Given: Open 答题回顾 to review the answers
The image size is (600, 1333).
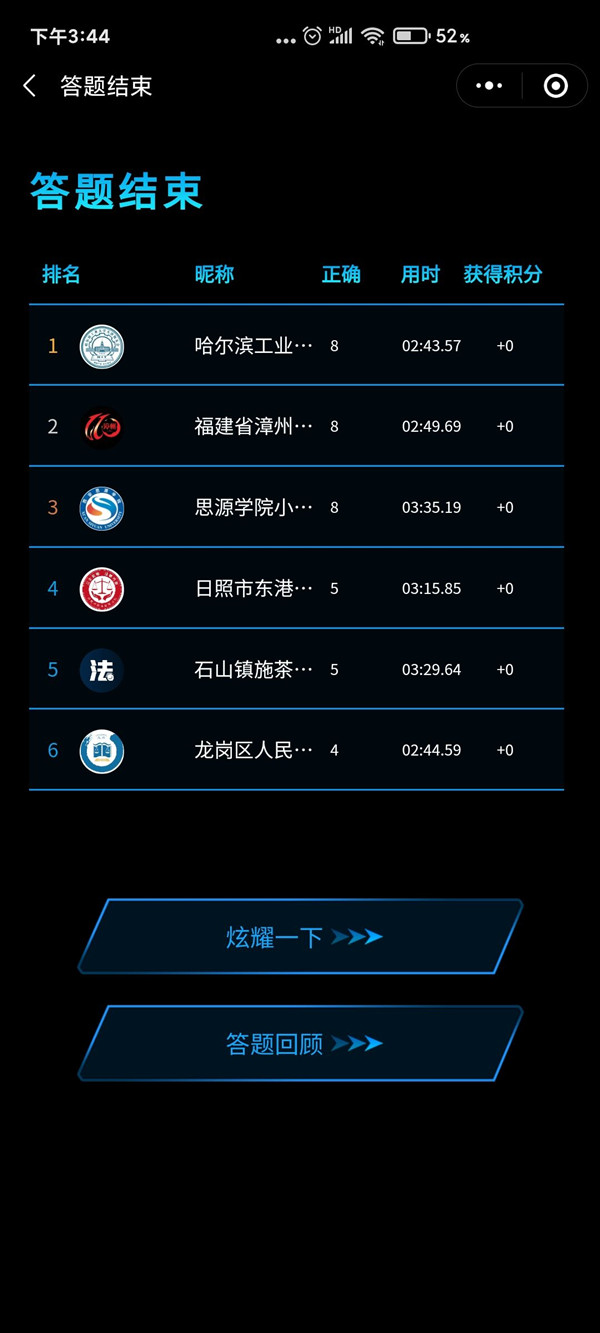Looking at the screenshot, I should coord(300,1043).
